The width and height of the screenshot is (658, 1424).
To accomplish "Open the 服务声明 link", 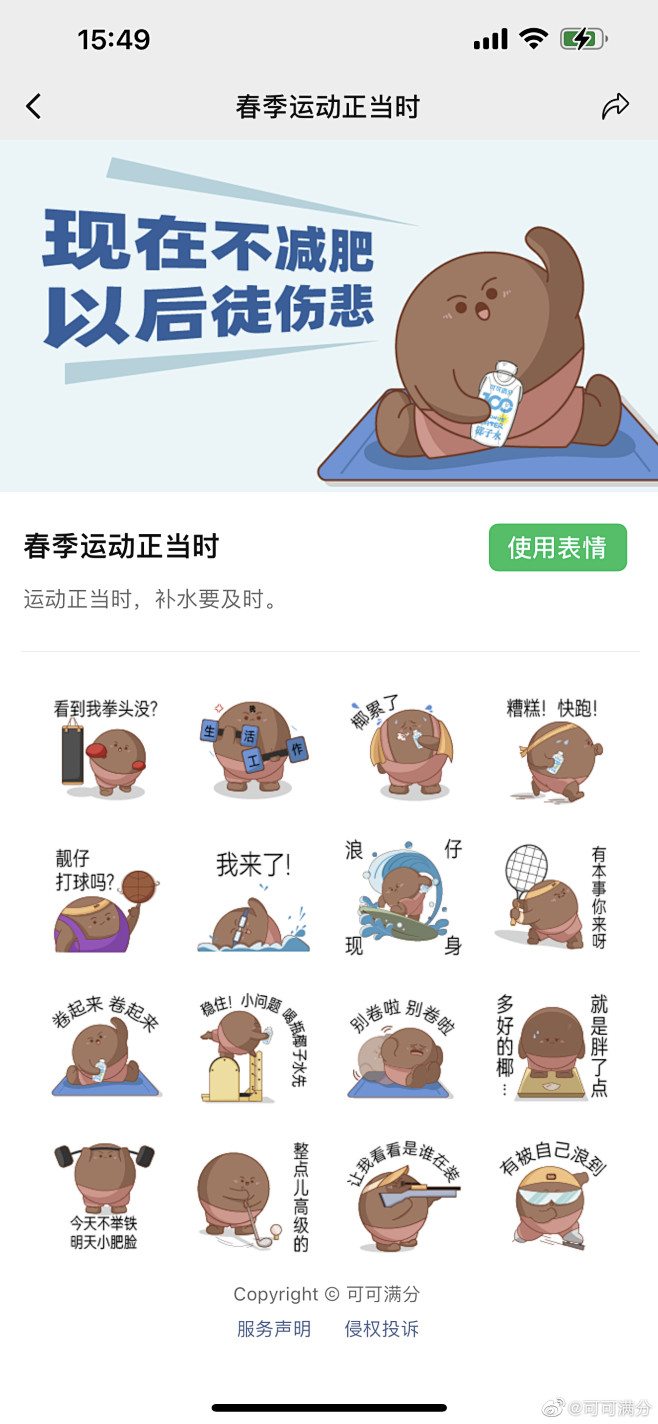I will click(274, 1329).
